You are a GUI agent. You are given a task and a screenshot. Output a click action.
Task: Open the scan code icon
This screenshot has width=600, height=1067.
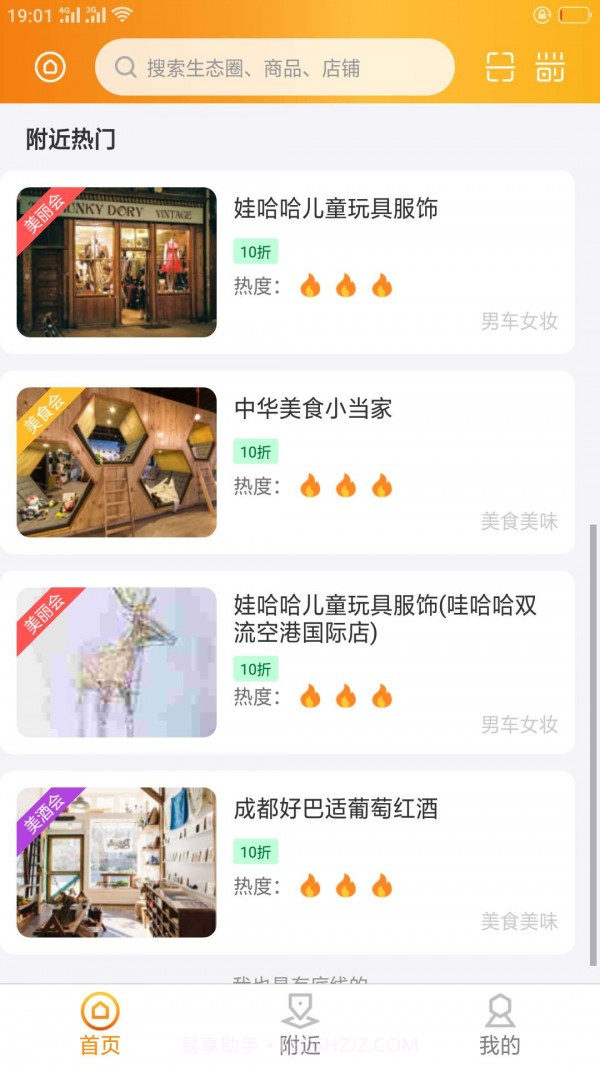pos(500,67)
